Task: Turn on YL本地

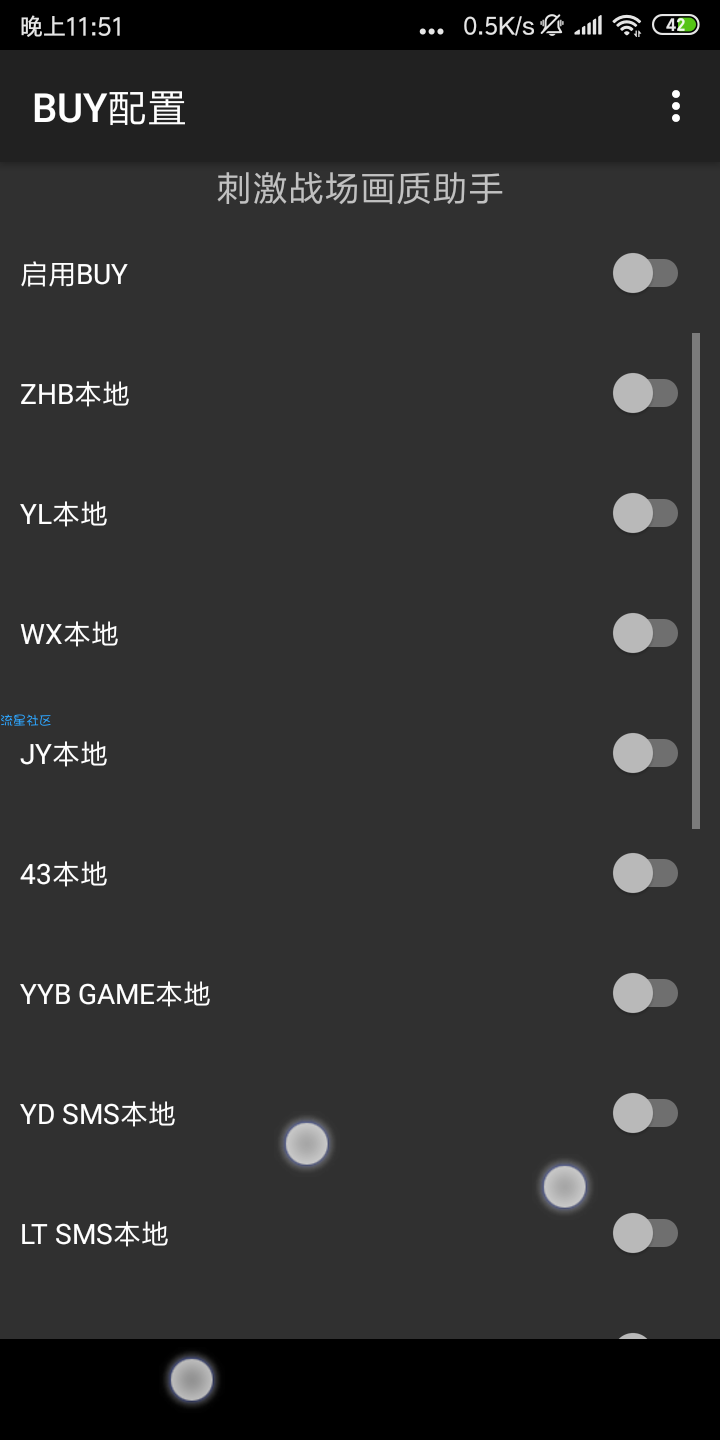Action: [645, 513]
